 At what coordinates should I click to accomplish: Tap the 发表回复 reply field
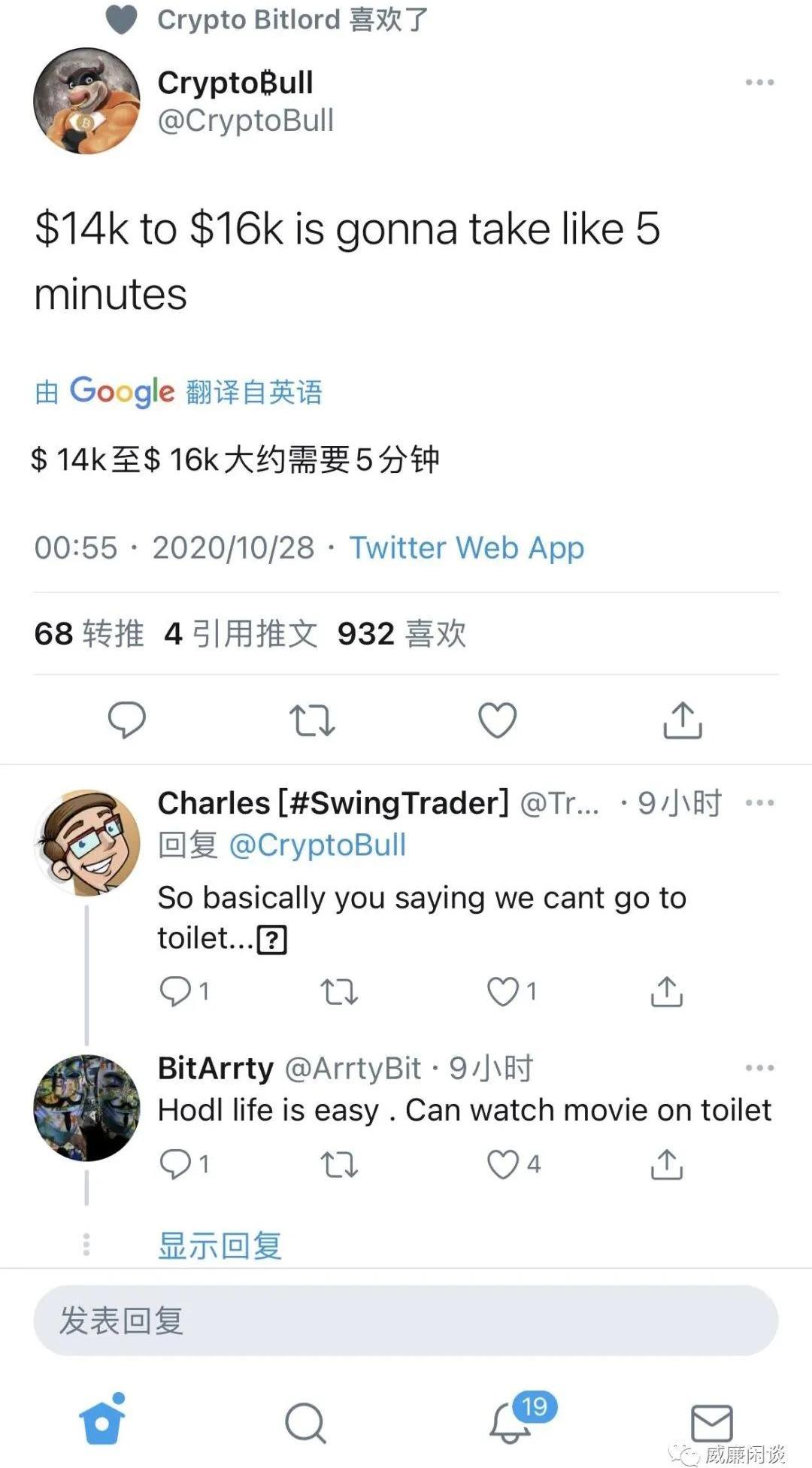(406, 1321)
